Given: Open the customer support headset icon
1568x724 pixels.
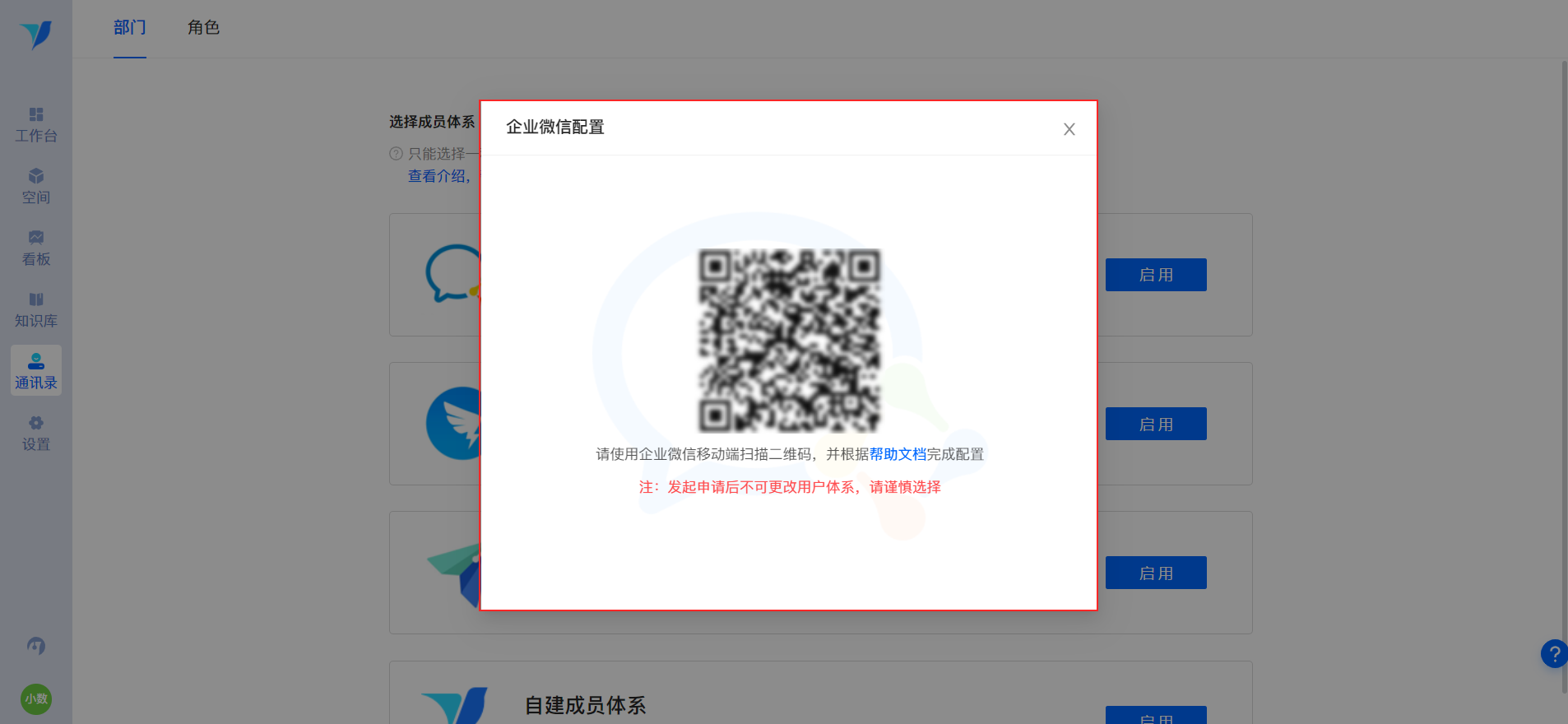Looking at the screenshot, I should [x=36, y=646].
